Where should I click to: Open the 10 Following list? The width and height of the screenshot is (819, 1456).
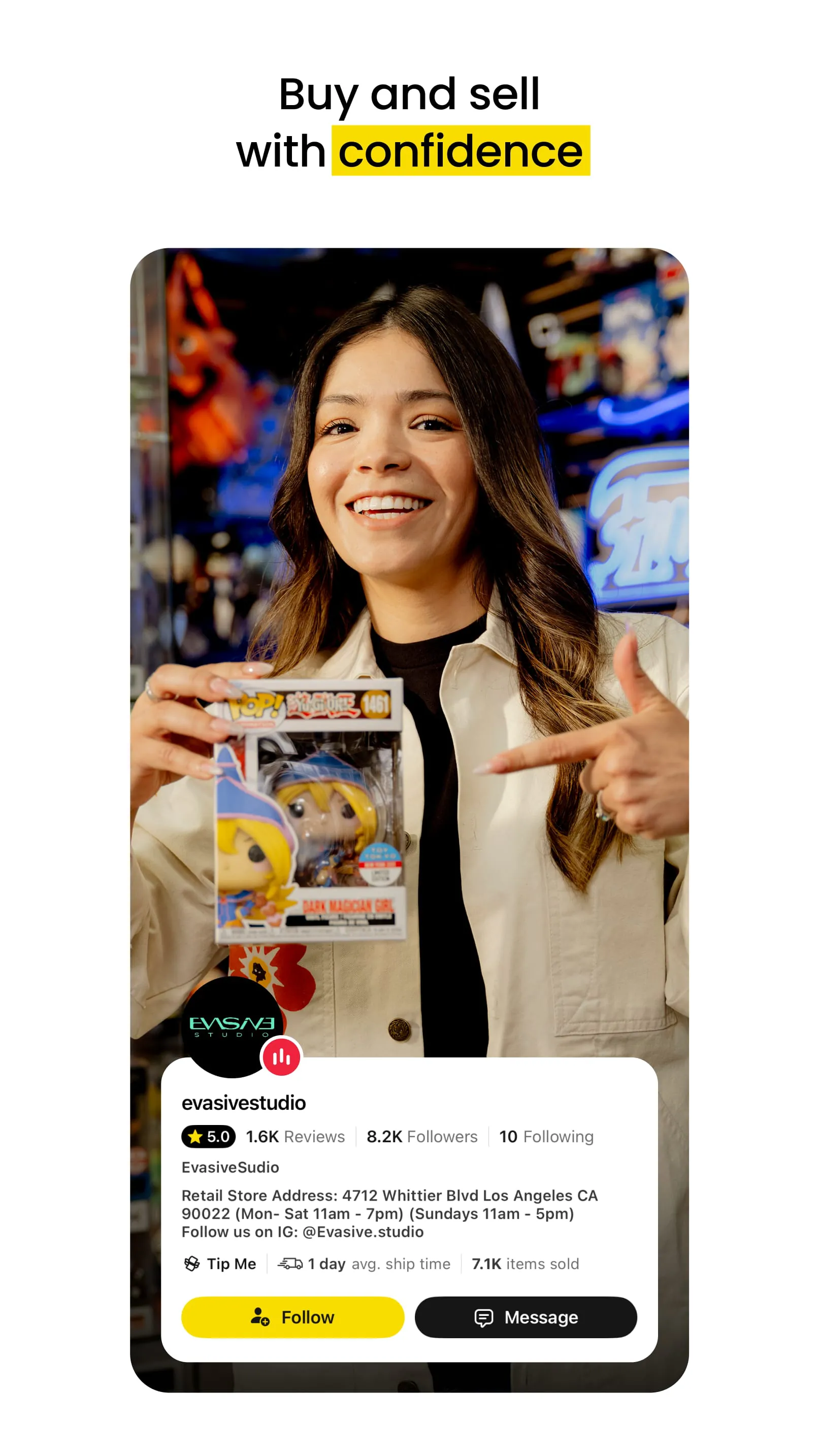tap(545, 1136)
